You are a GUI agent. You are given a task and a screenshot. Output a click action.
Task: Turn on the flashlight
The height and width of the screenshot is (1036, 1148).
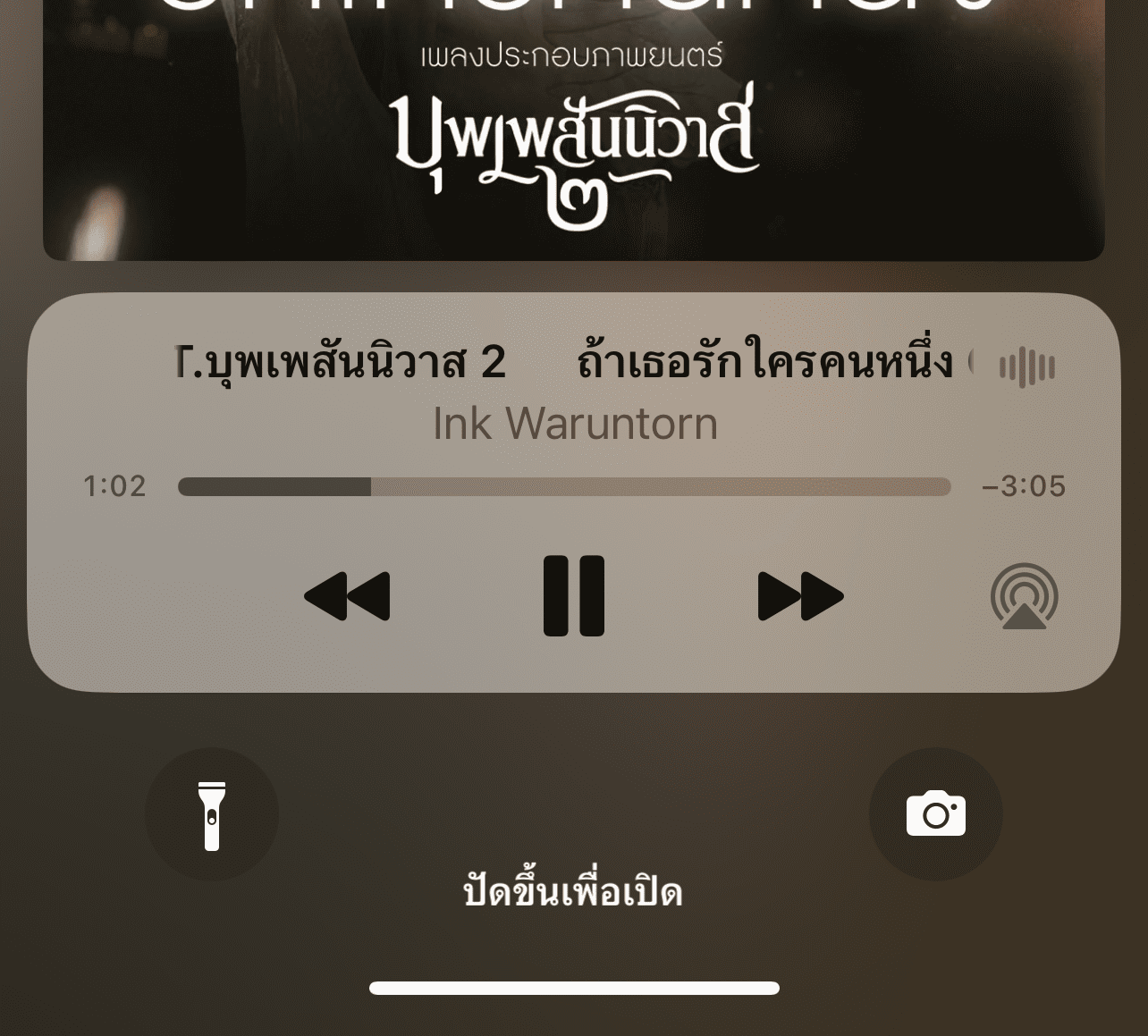coord(212,814)
